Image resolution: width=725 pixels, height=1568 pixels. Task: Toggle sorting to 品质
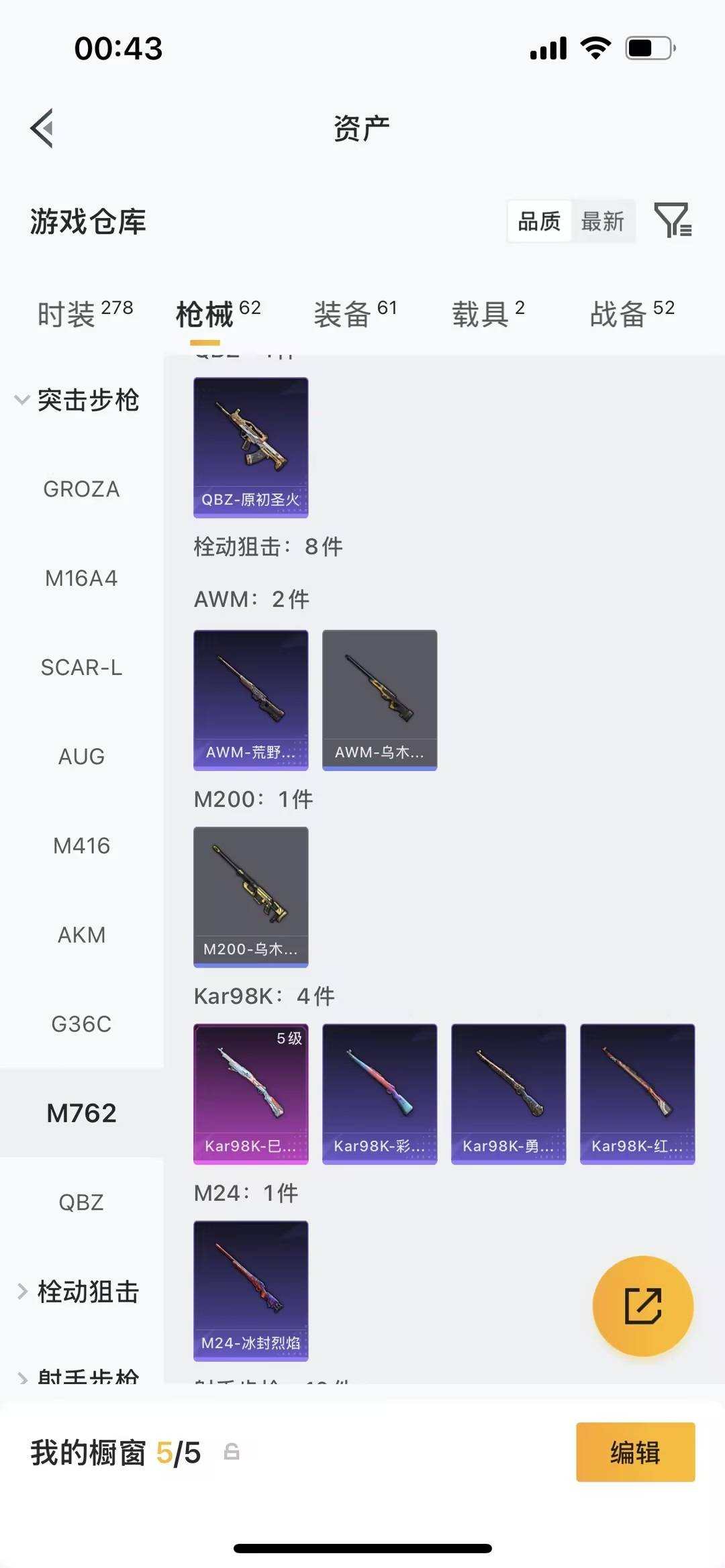pyautogui.click(x=538, y=221)
